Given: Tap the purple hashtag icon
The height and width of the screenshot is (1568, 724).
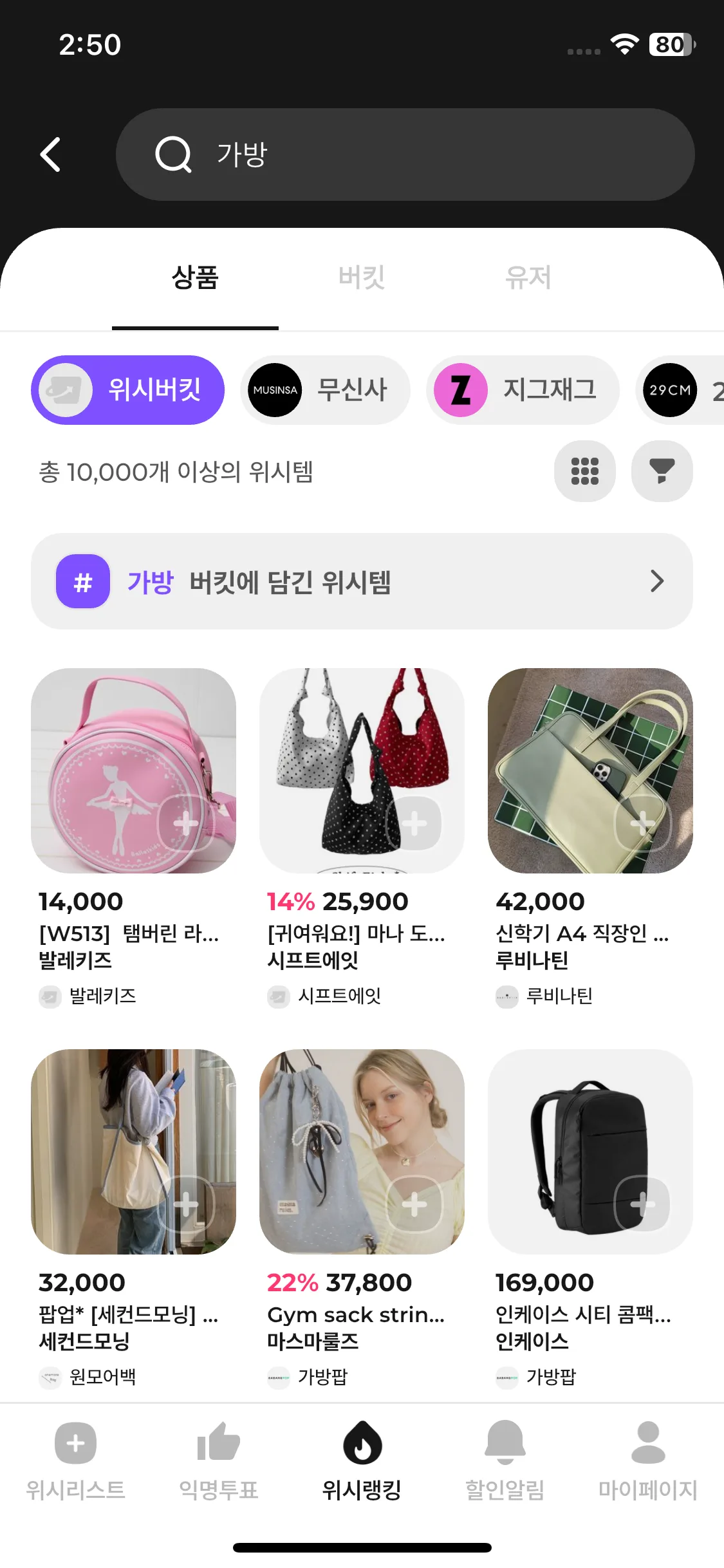Looking at the screenshot, I should 82,582.
